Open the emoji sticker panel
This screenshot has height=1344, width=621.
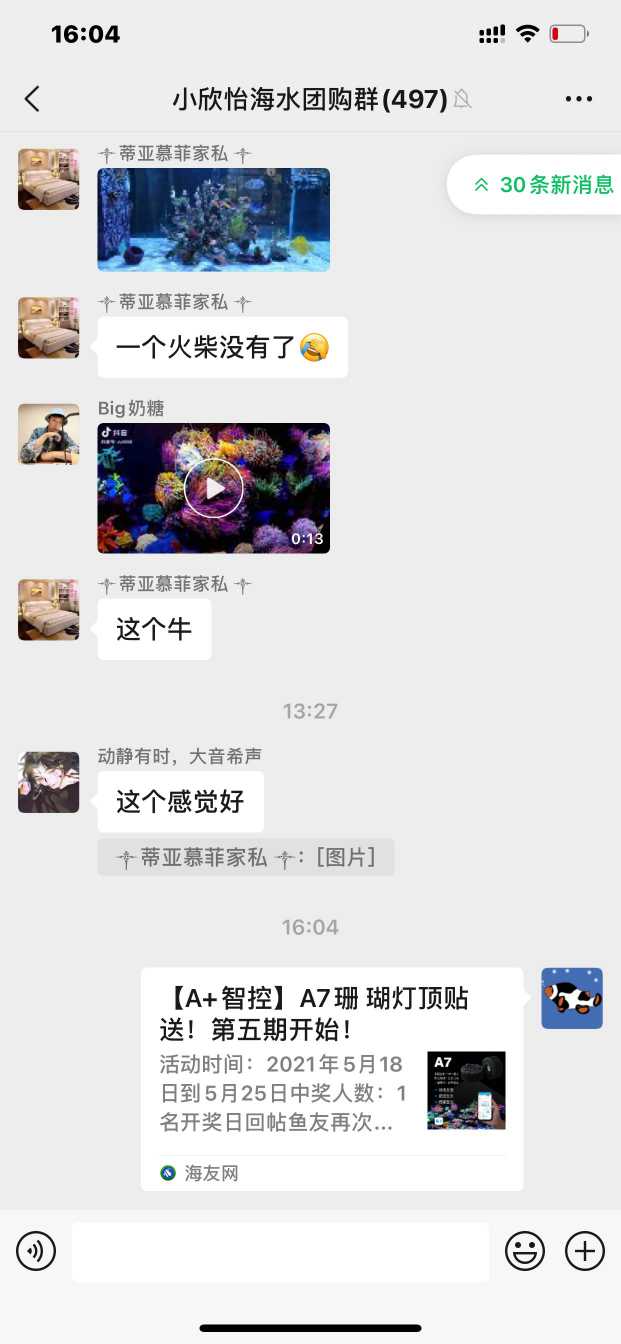pos(525,1251)
